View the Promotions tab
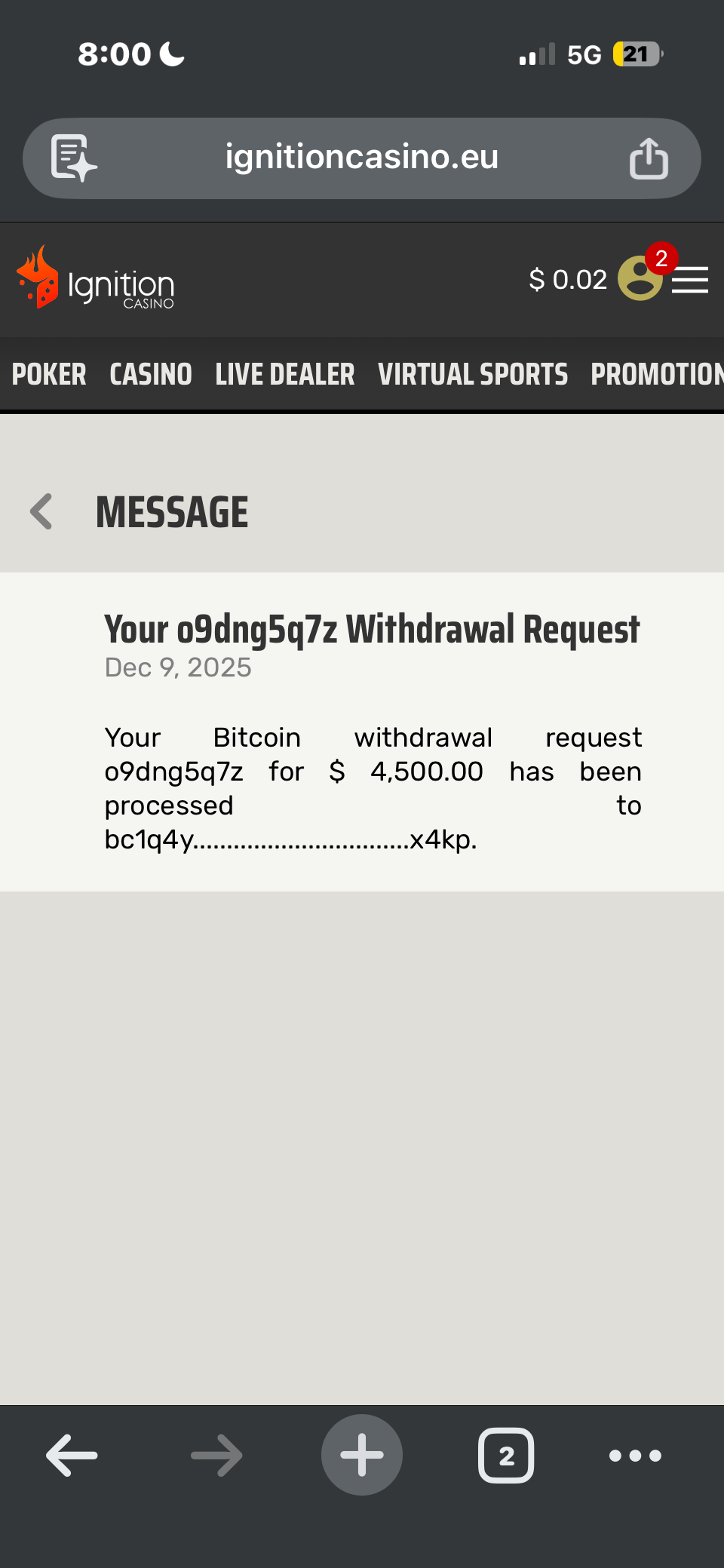This screenshot has height=1568, width=724. point(656,374)
